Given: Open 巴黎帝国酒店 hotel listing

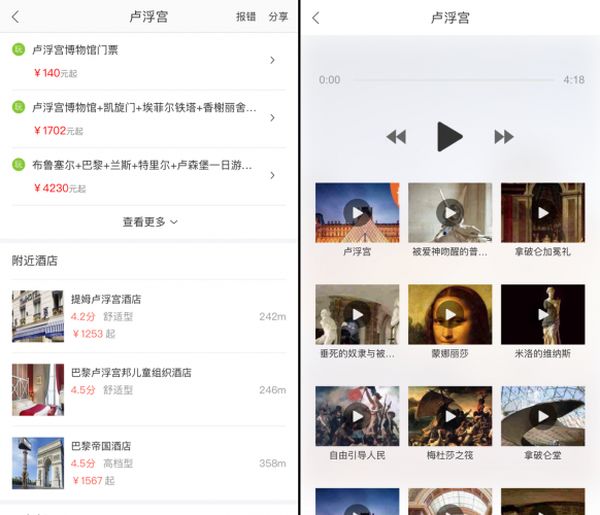Looking at the screenshot, I should 148,463.
